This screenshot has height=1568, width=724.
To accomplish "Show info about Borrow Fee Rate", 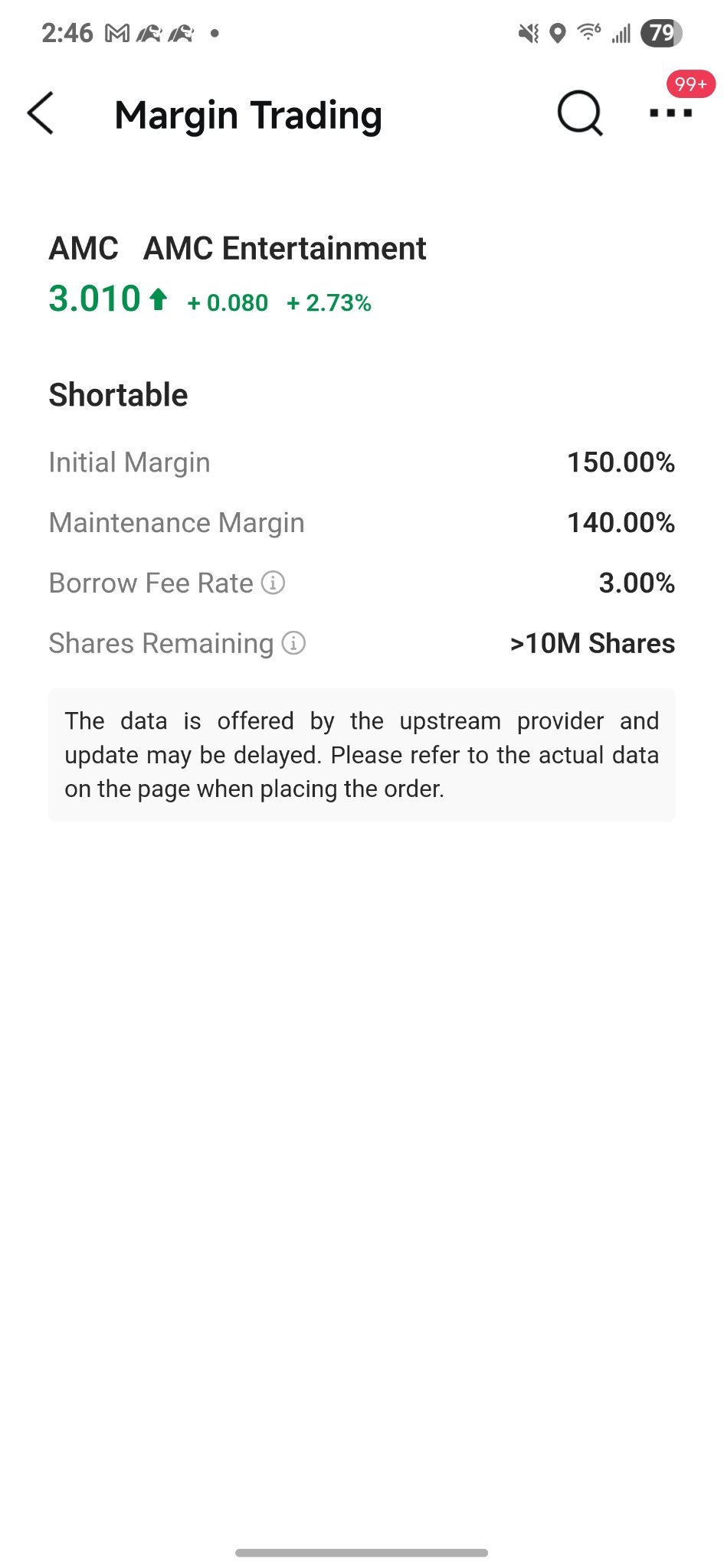I will click(274, 583).
